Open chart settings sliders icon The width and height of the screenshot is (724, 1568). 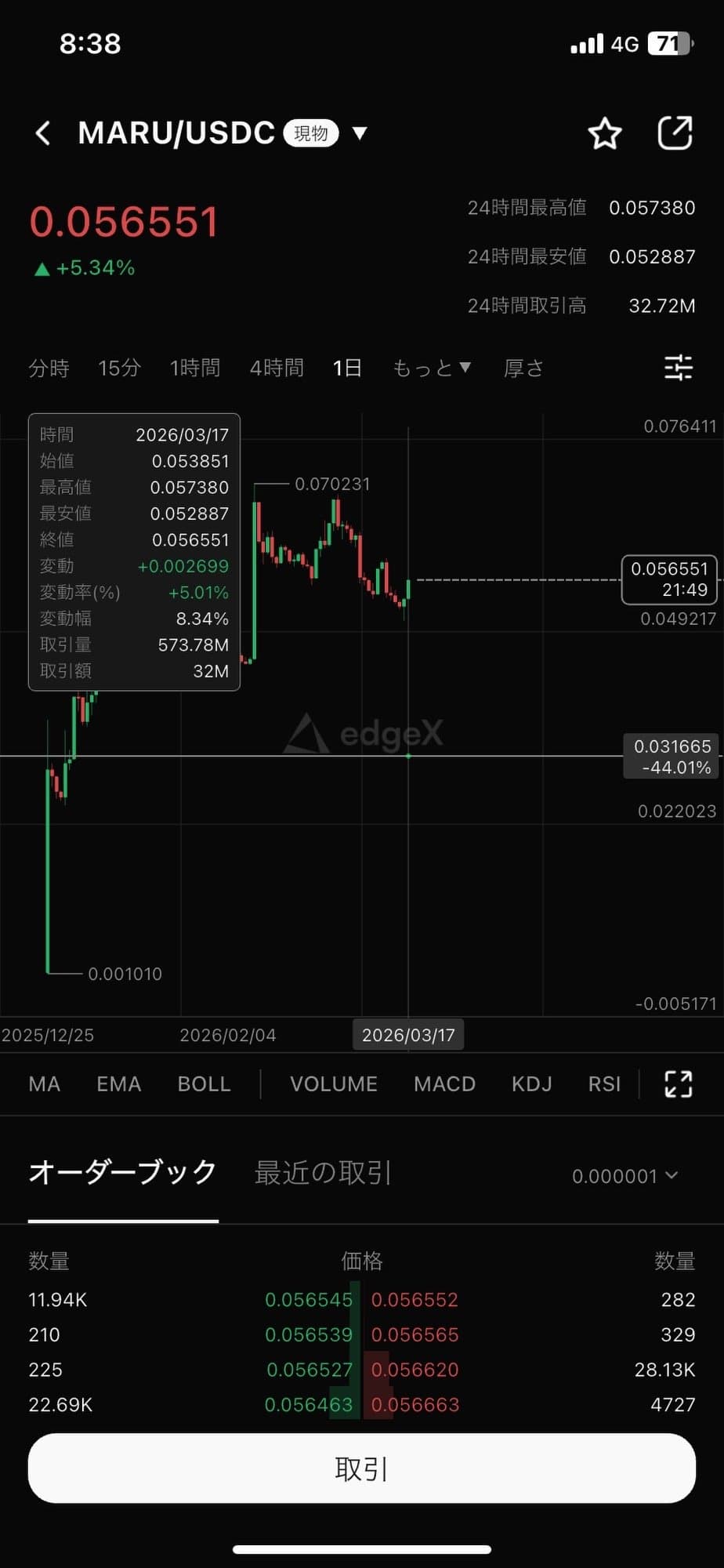pyautogui.click(x=678, y=367)
